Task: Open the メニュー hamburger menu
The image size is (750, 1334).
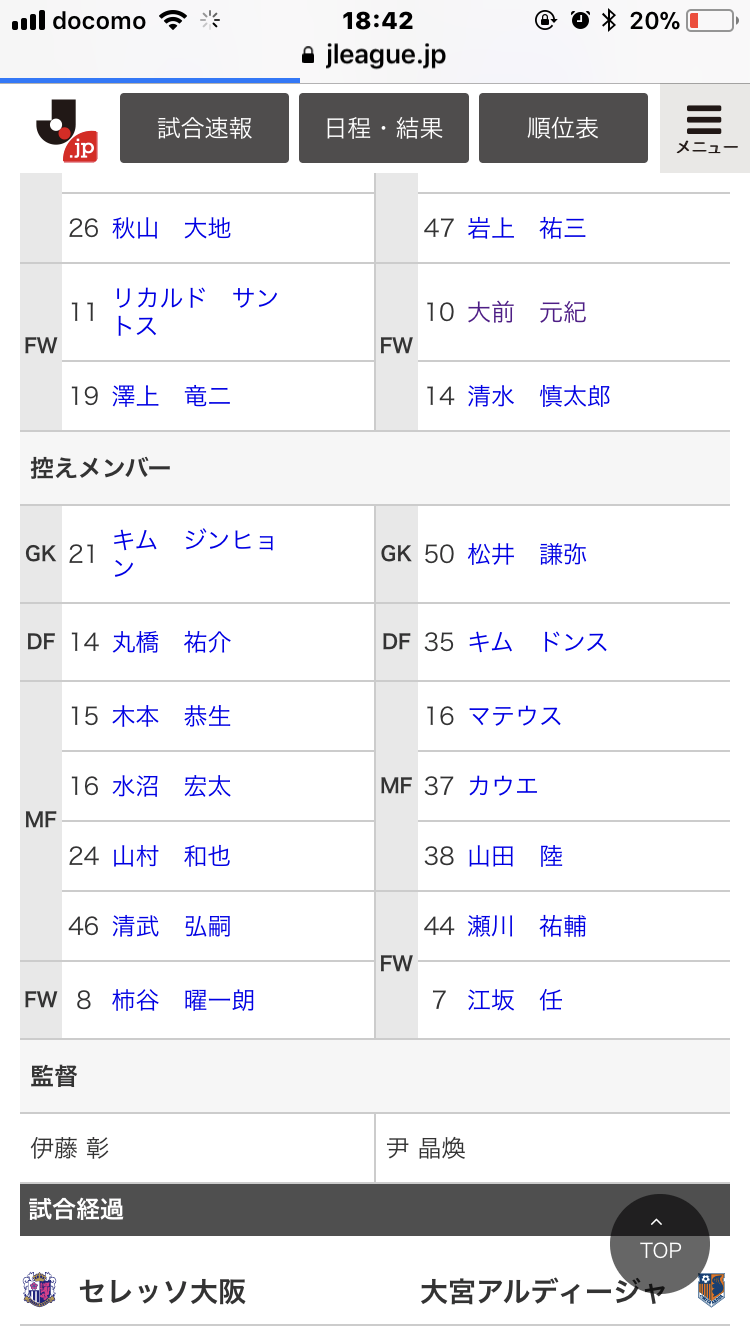Action: (705, 128)
